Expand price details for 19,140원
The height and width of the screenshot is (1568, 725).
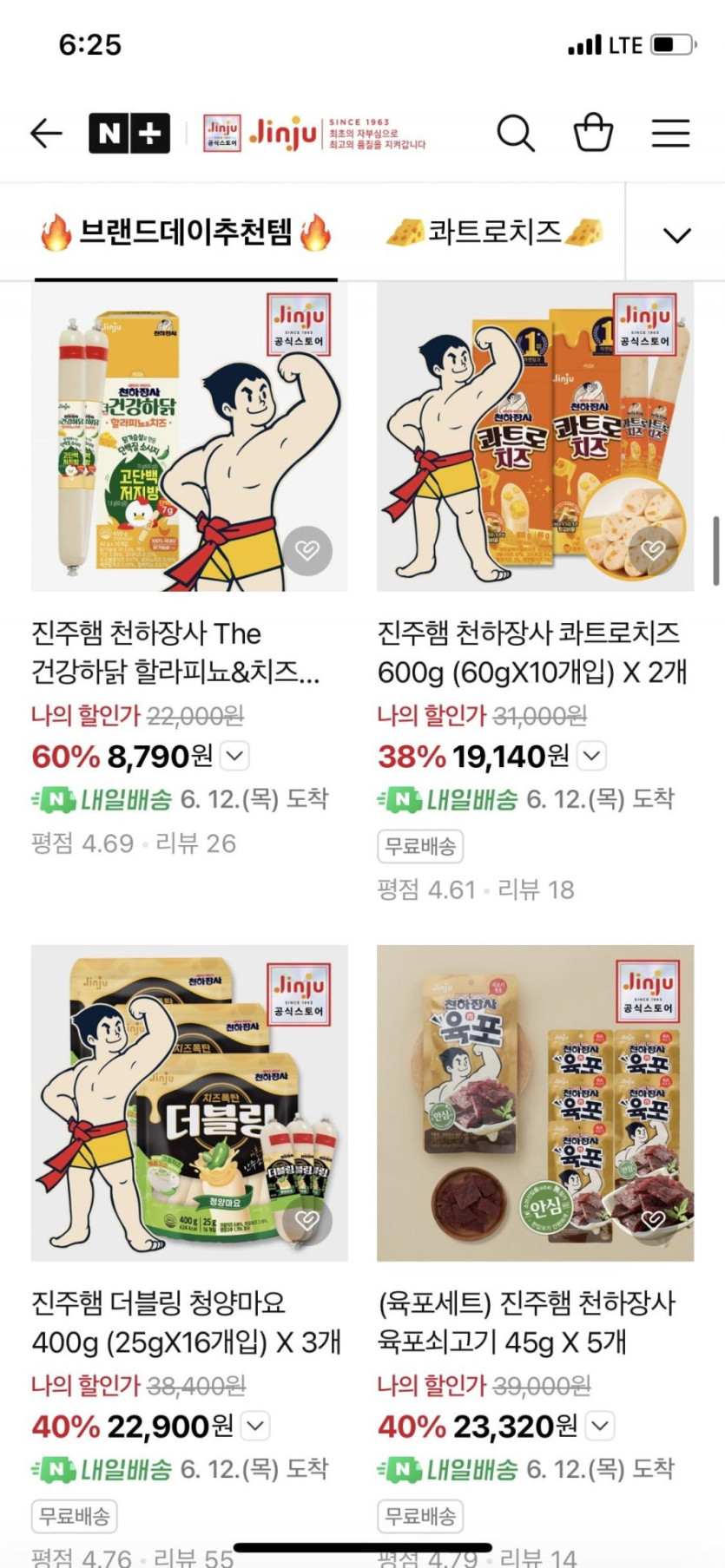[591, 756]
